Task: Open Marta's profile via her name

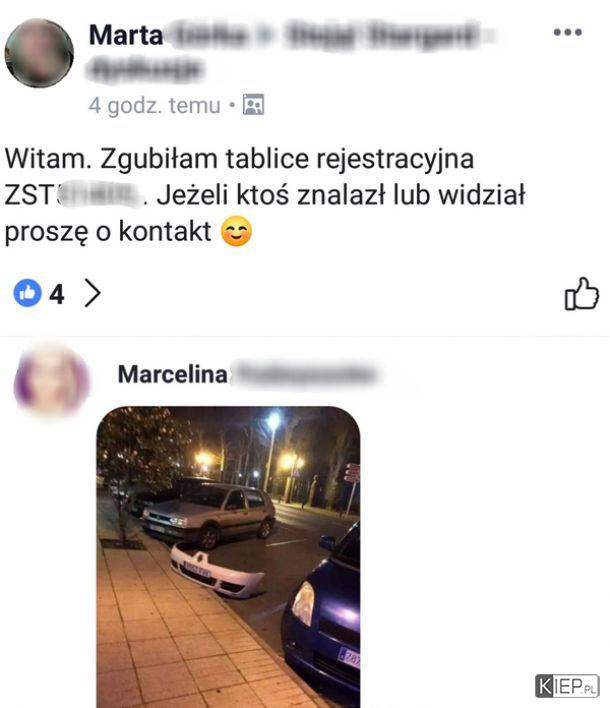Action: 126,35
